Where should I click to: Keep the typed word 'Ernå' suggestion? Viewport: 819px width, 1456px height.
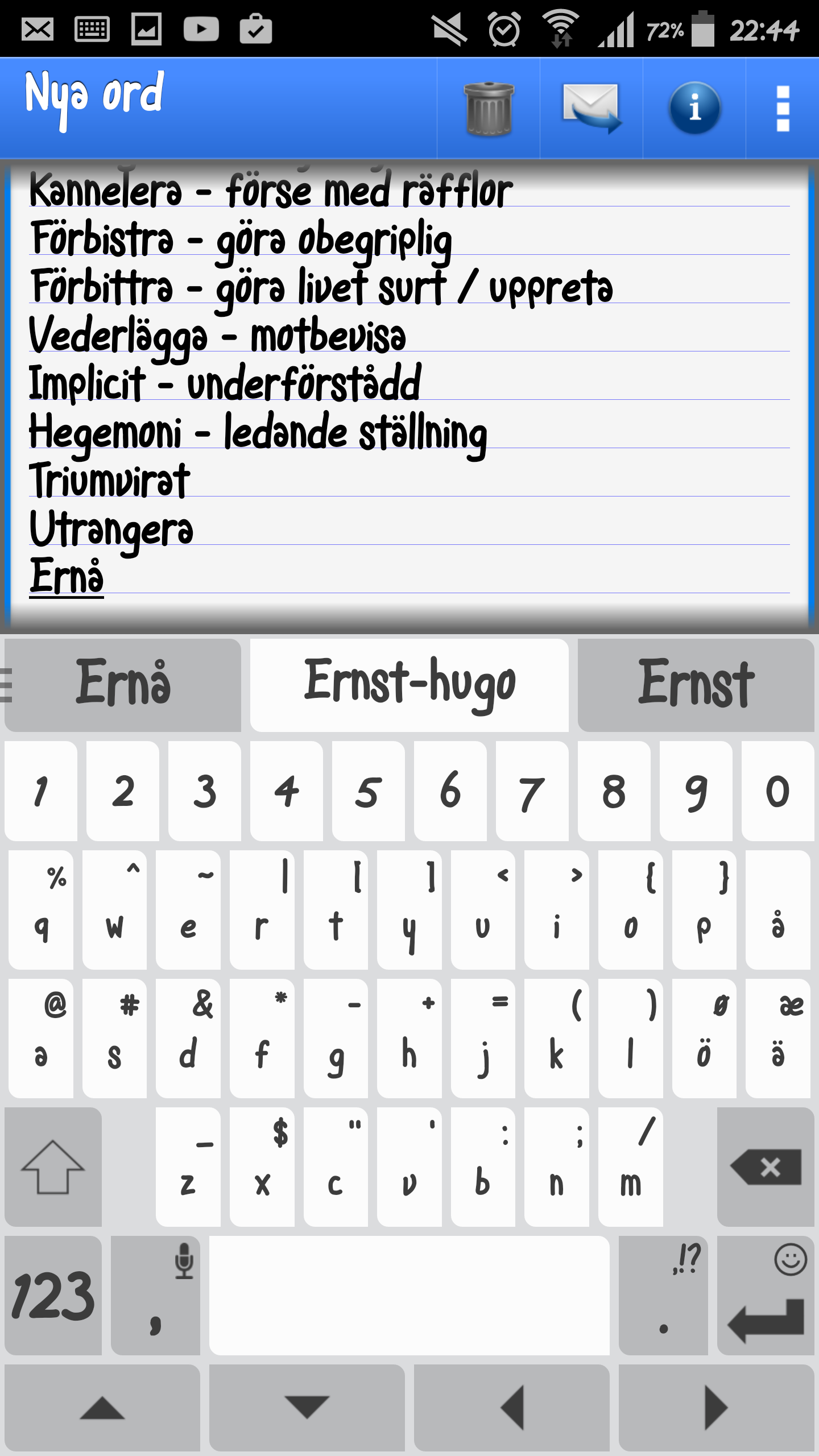123,685
